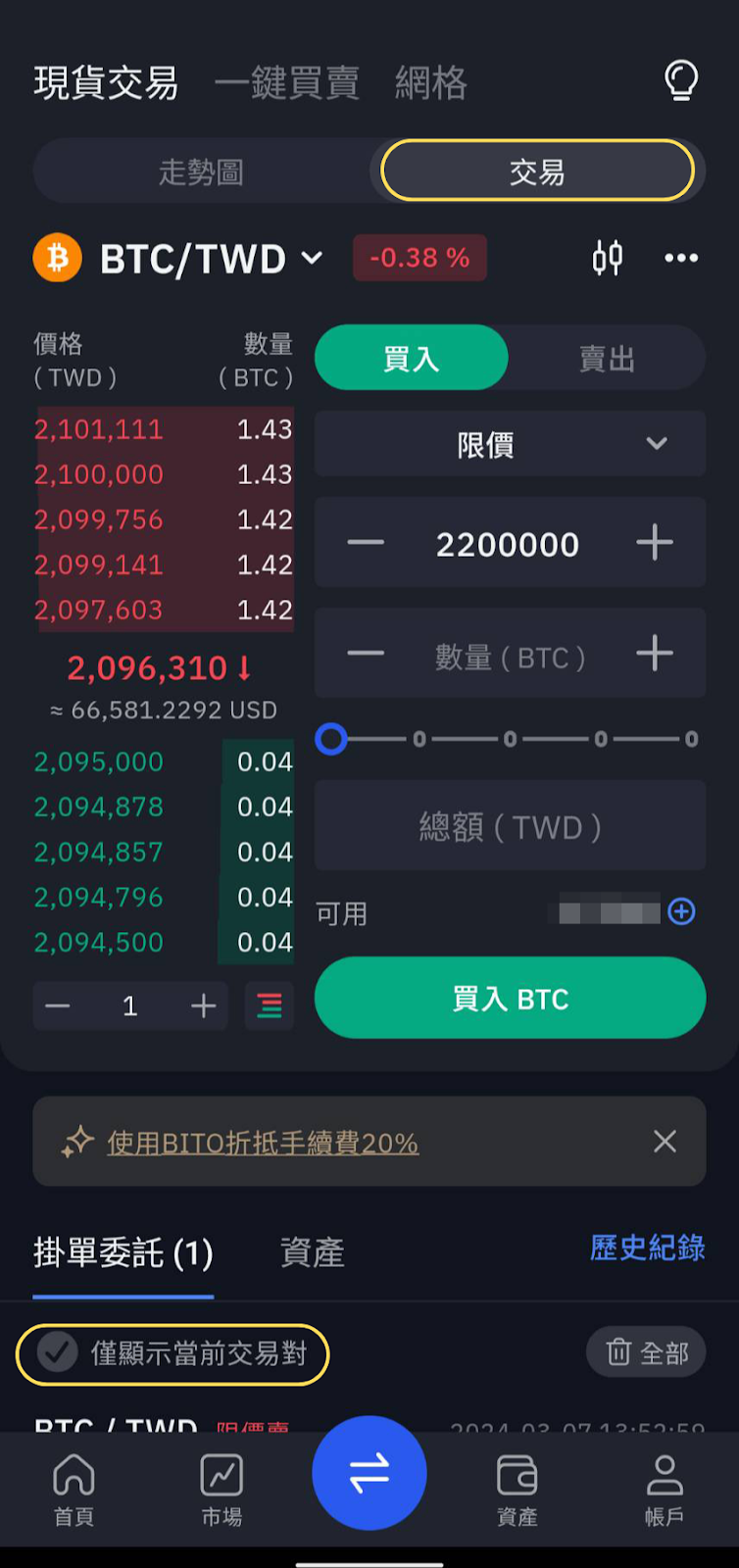Toggle the 僅顯示當前交易對 checkbox

[x=58, y=1353]
